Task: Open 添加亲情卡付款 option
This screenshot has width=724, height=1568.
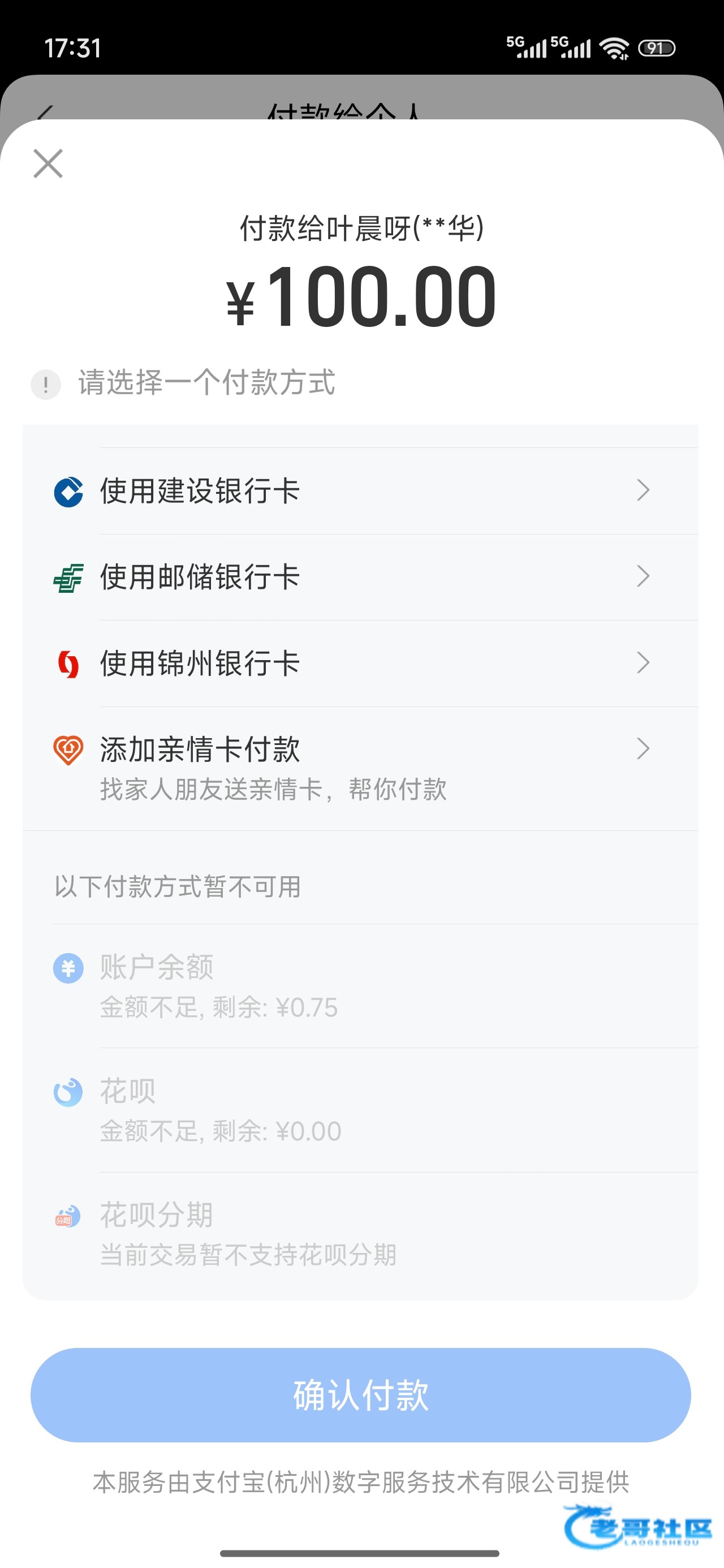Action: [359, 766]
